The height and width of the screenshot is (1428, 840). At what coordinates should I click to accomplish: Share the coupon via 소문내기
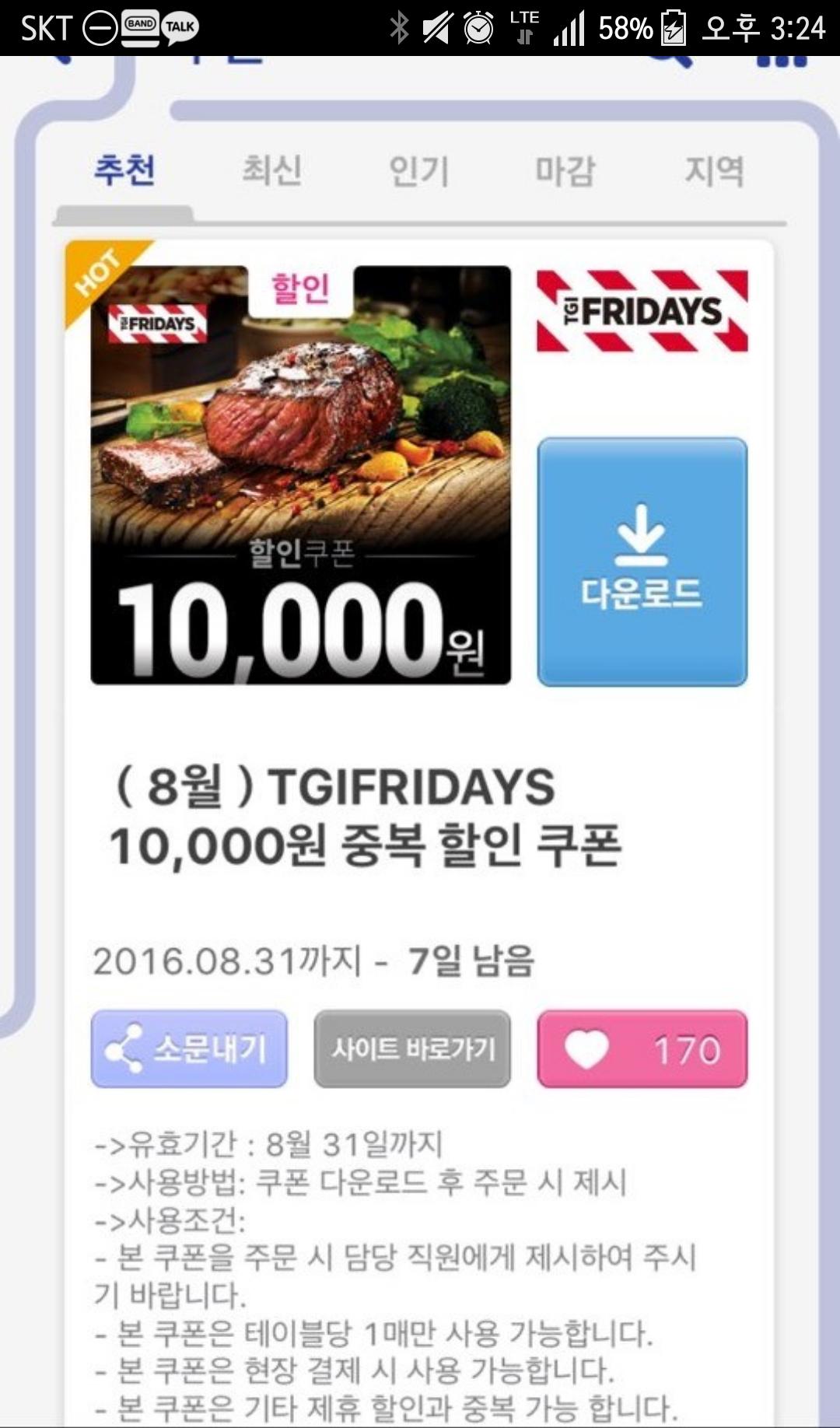(189, 1048)
